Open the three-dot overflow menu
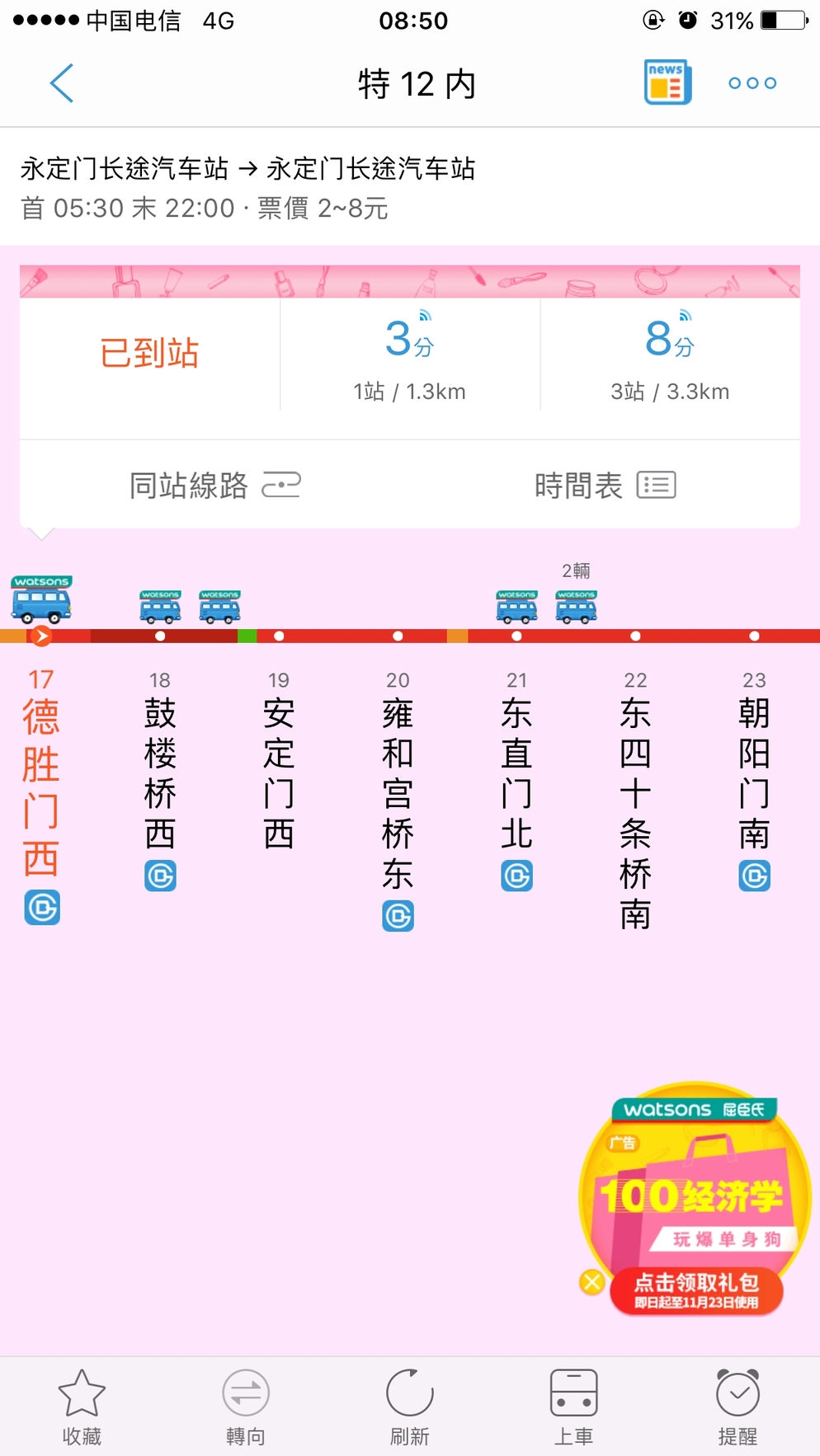The image size is (820, 1456). click(752, 83)
